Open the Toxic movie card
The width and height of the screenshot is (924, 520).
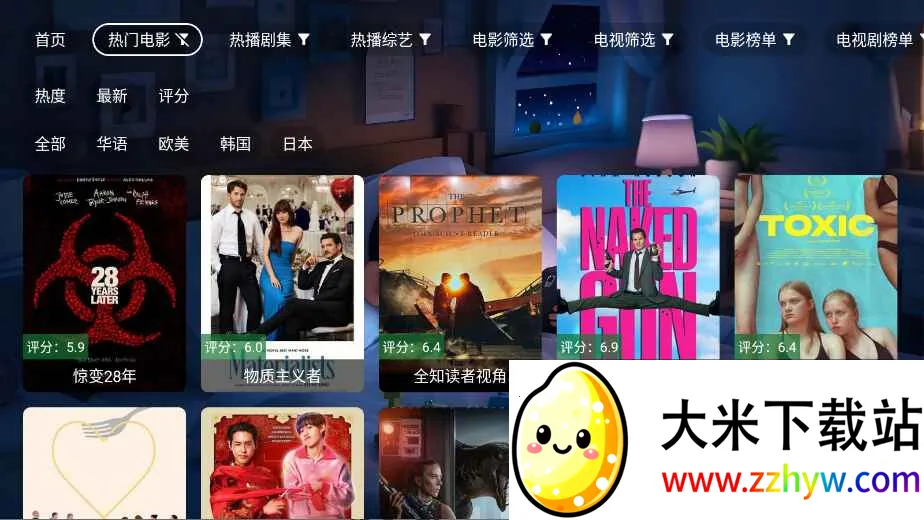coord(816,265)
